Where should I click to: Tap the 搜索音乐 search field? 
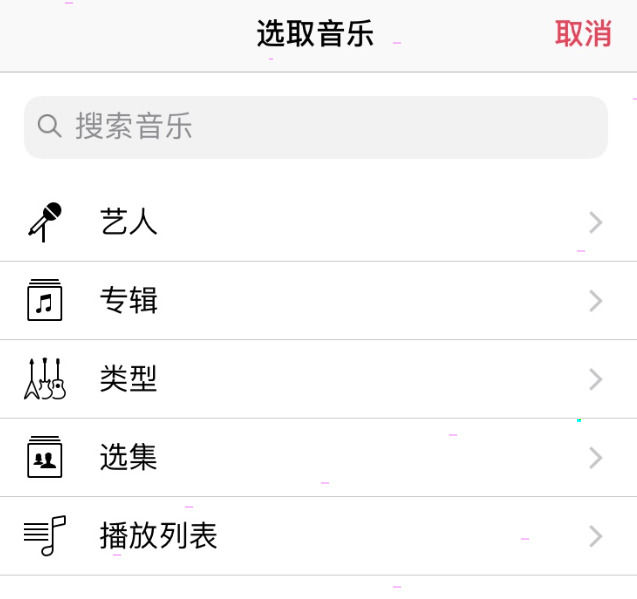(315, 127)
